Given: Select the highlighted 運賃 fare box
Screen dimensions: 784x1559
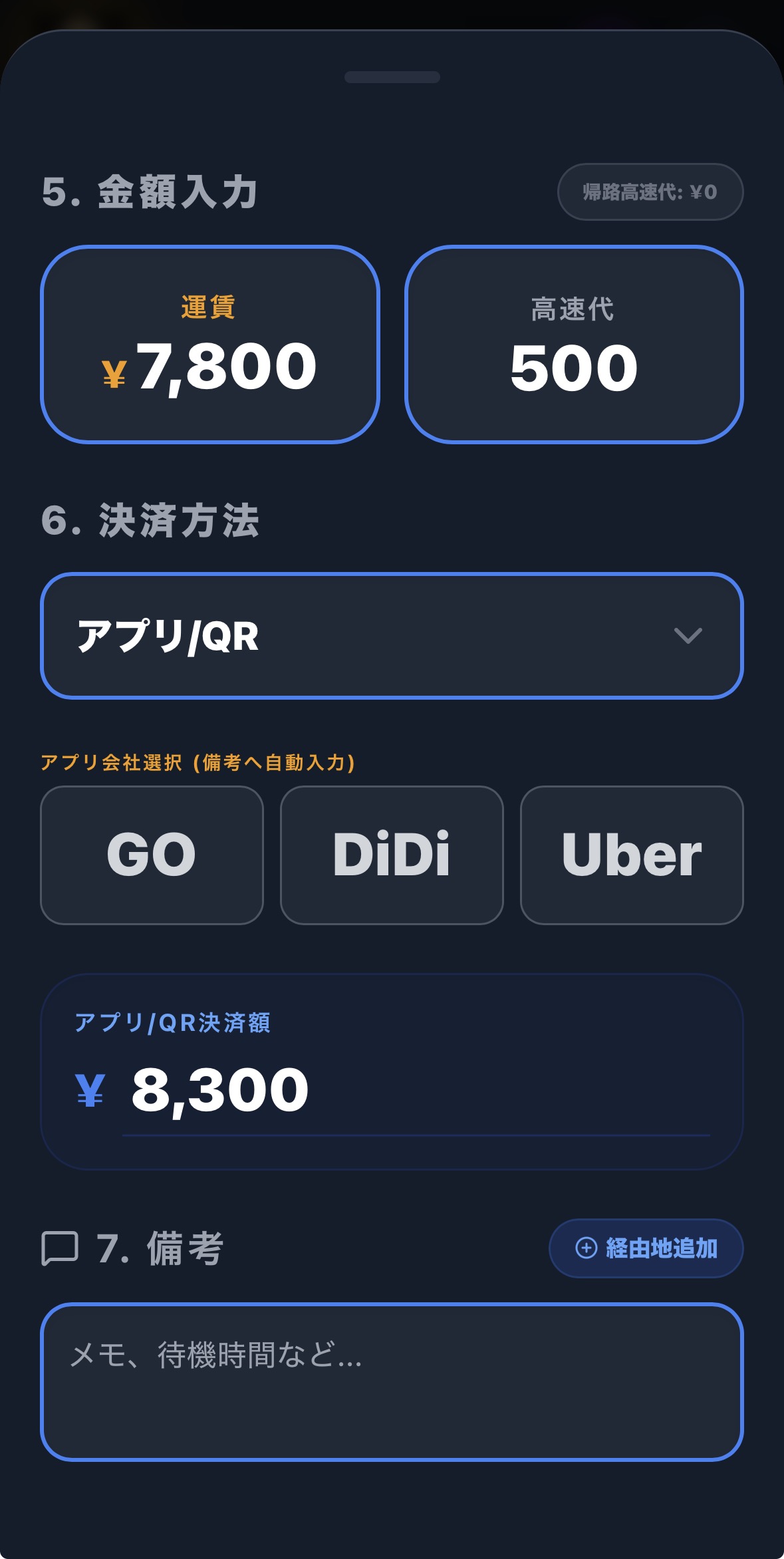Looking at the screenshot, I should pyautogui.click(x=209, y=343).
